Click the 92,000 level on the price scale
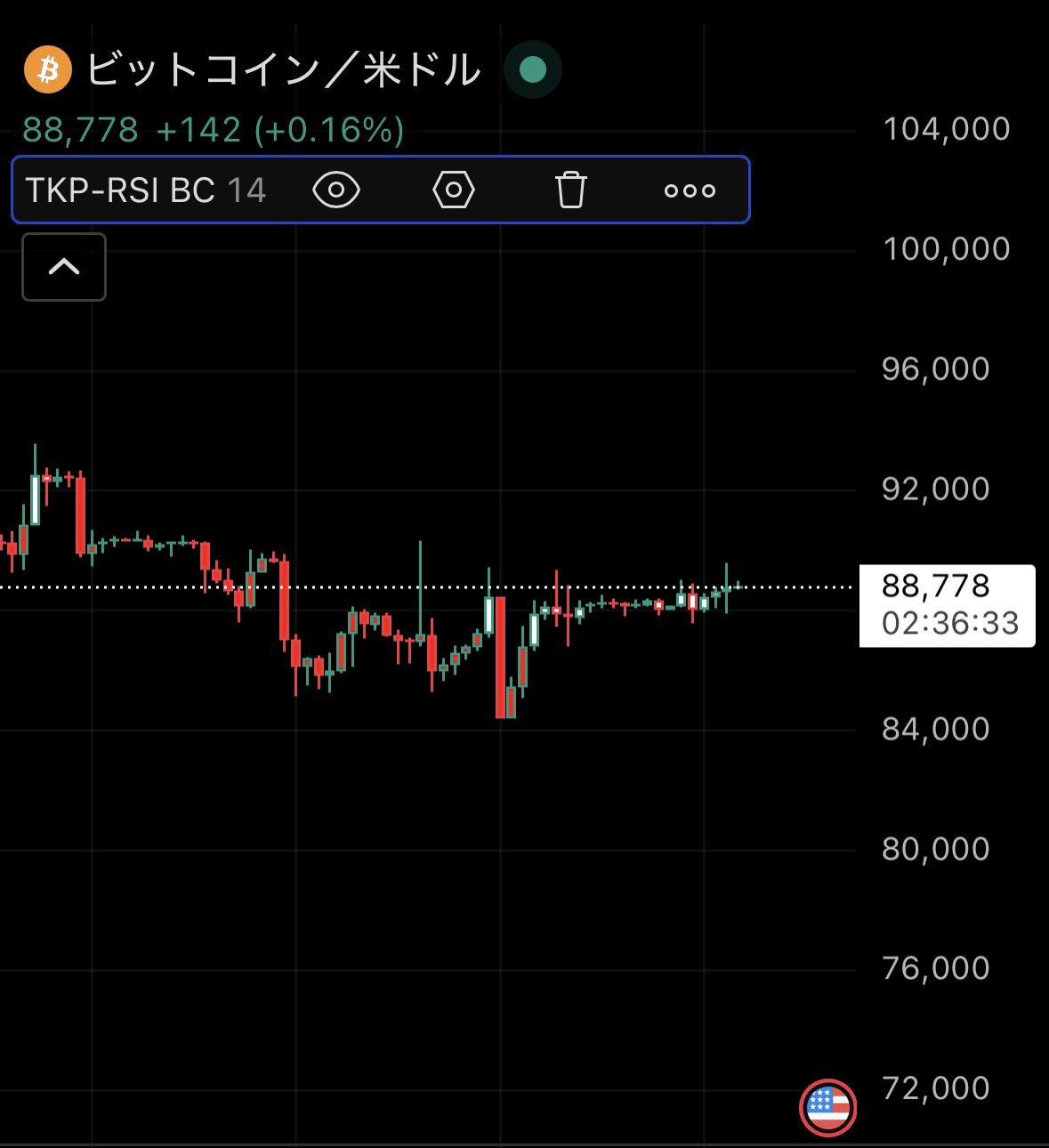The image size is (1049, 1148). pyautogui.click(x=936, y=489)
